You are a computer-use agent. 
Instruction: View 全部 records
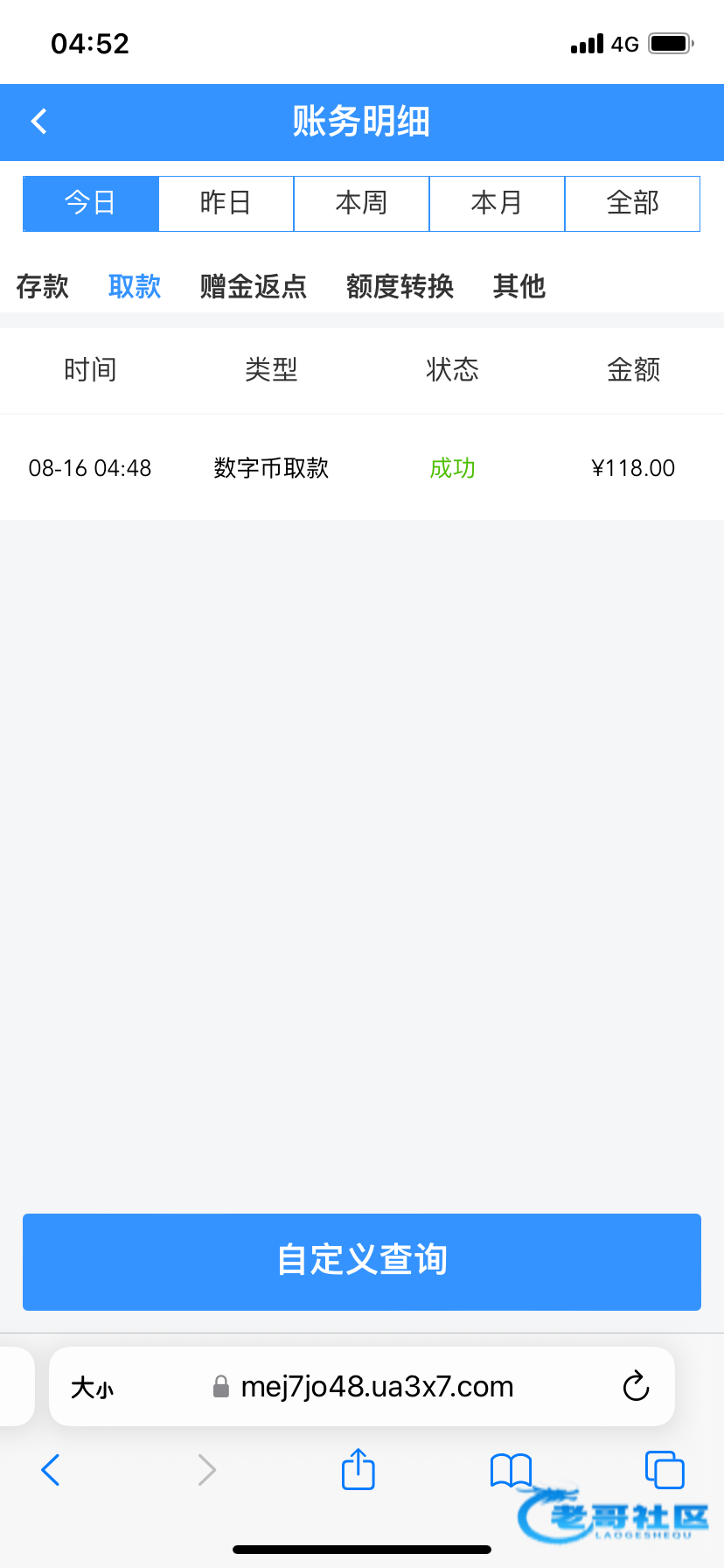(x=632, y=204)
